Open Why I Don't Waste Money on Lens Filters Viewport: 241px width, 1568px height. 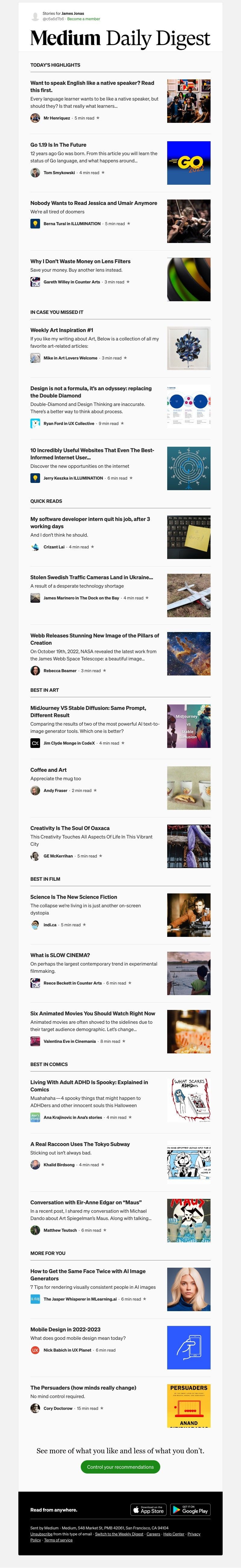pyautogui.click(x=80, y=261)
